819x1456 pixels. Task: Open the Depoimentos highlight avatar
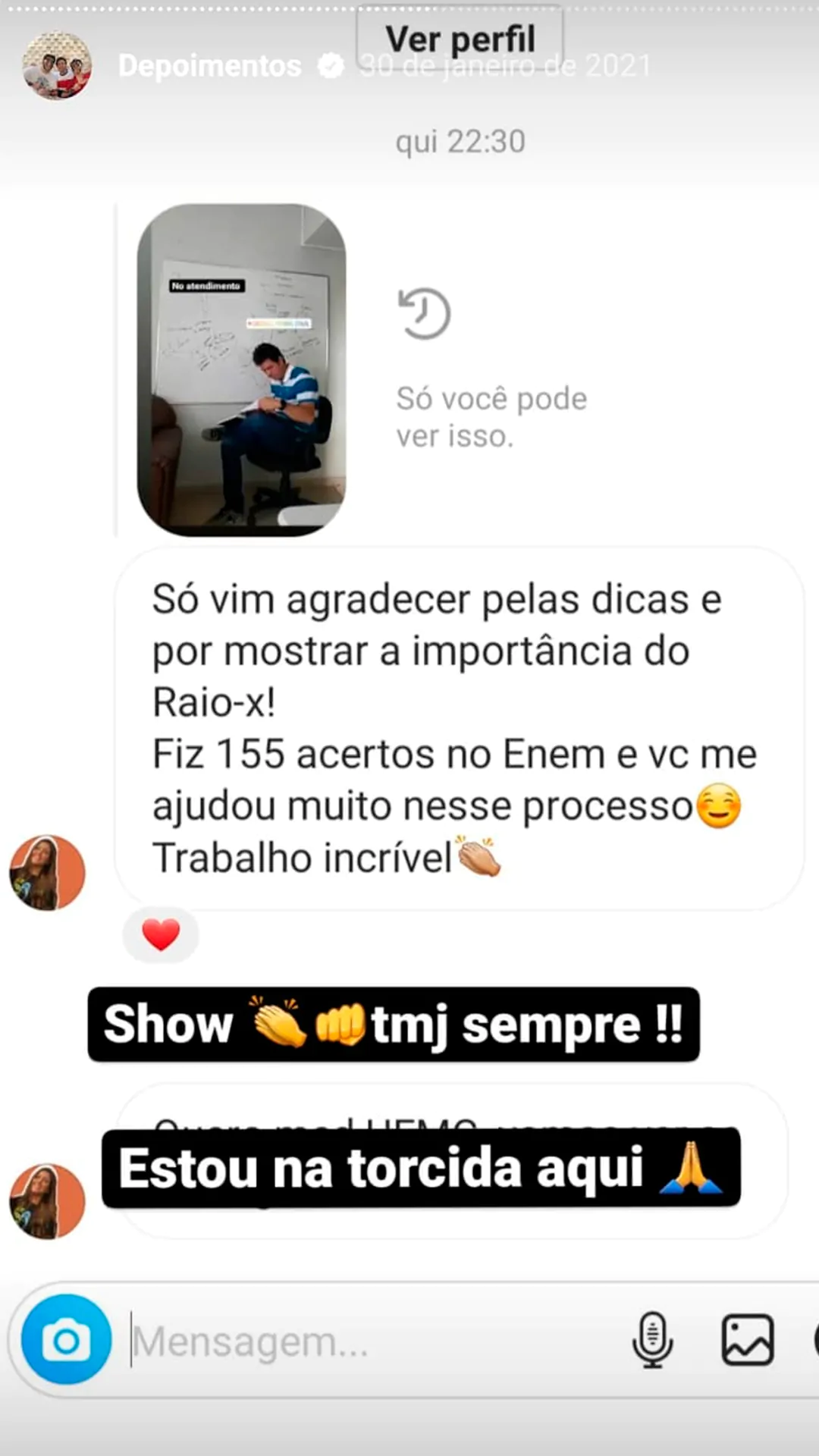pos(57,66)
